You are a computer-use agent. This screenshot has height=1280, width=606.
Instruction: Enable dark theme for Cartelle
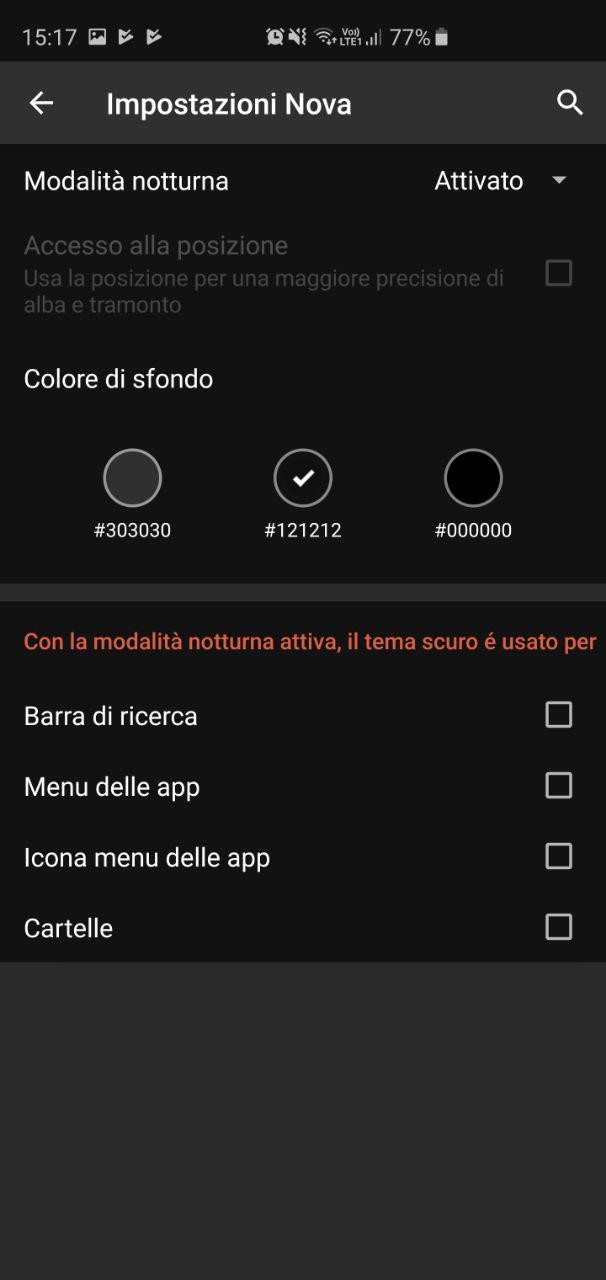coord(559,928)
